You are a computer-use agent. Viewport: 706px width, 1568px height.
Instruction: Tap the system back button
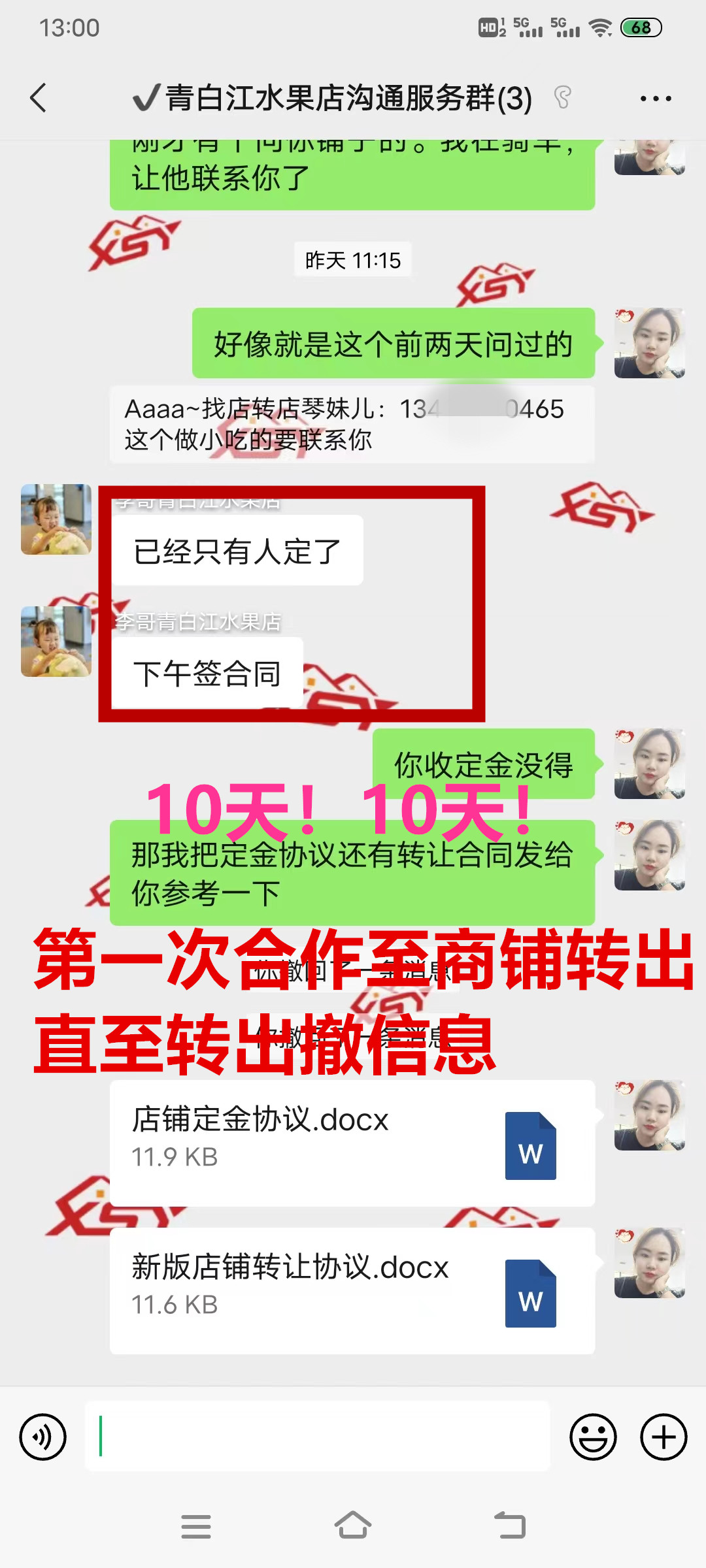(x=510, y=1526)
